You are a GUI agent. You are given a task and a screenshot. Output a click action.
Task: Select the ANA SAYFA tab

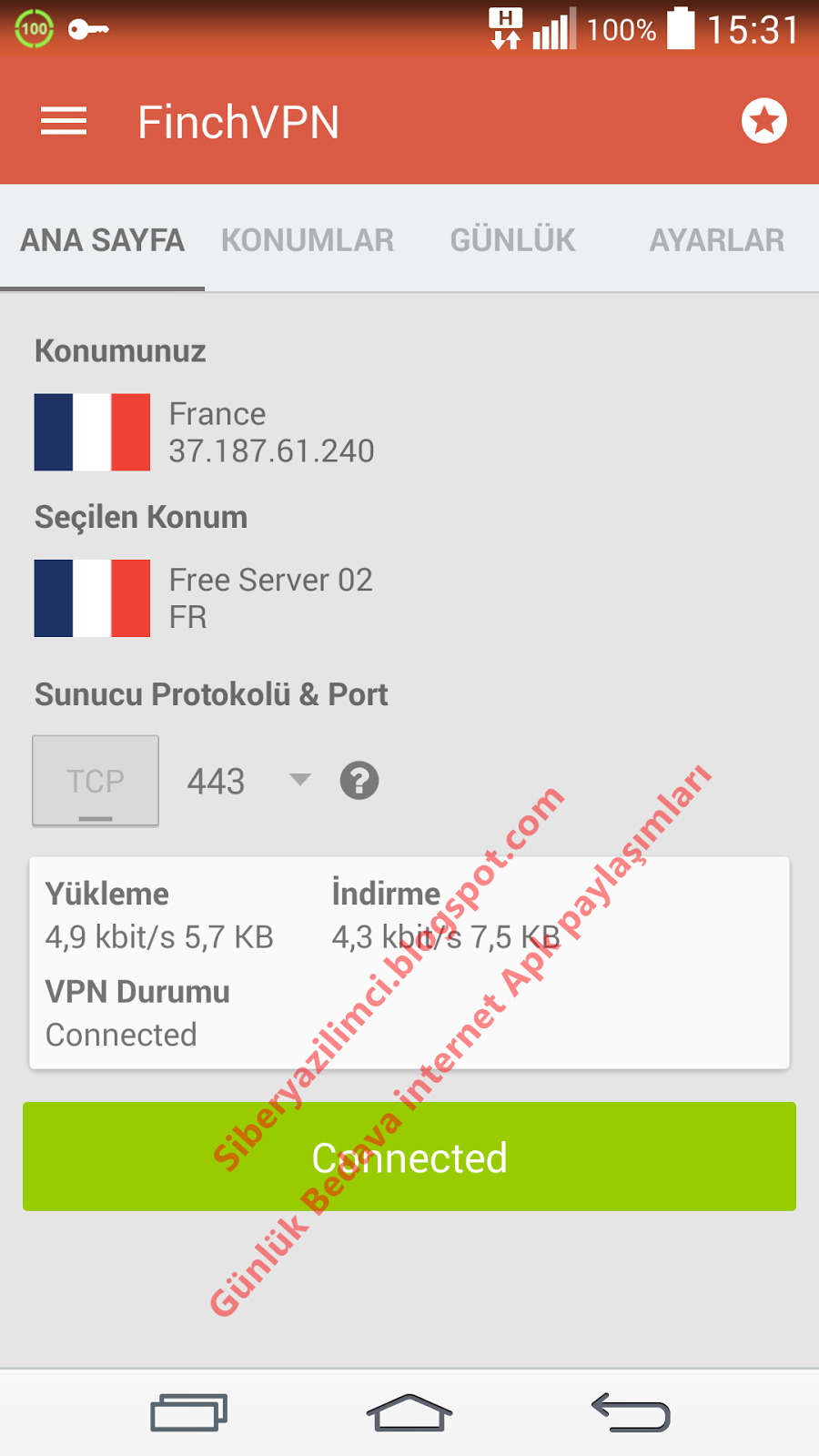[102, 240]
